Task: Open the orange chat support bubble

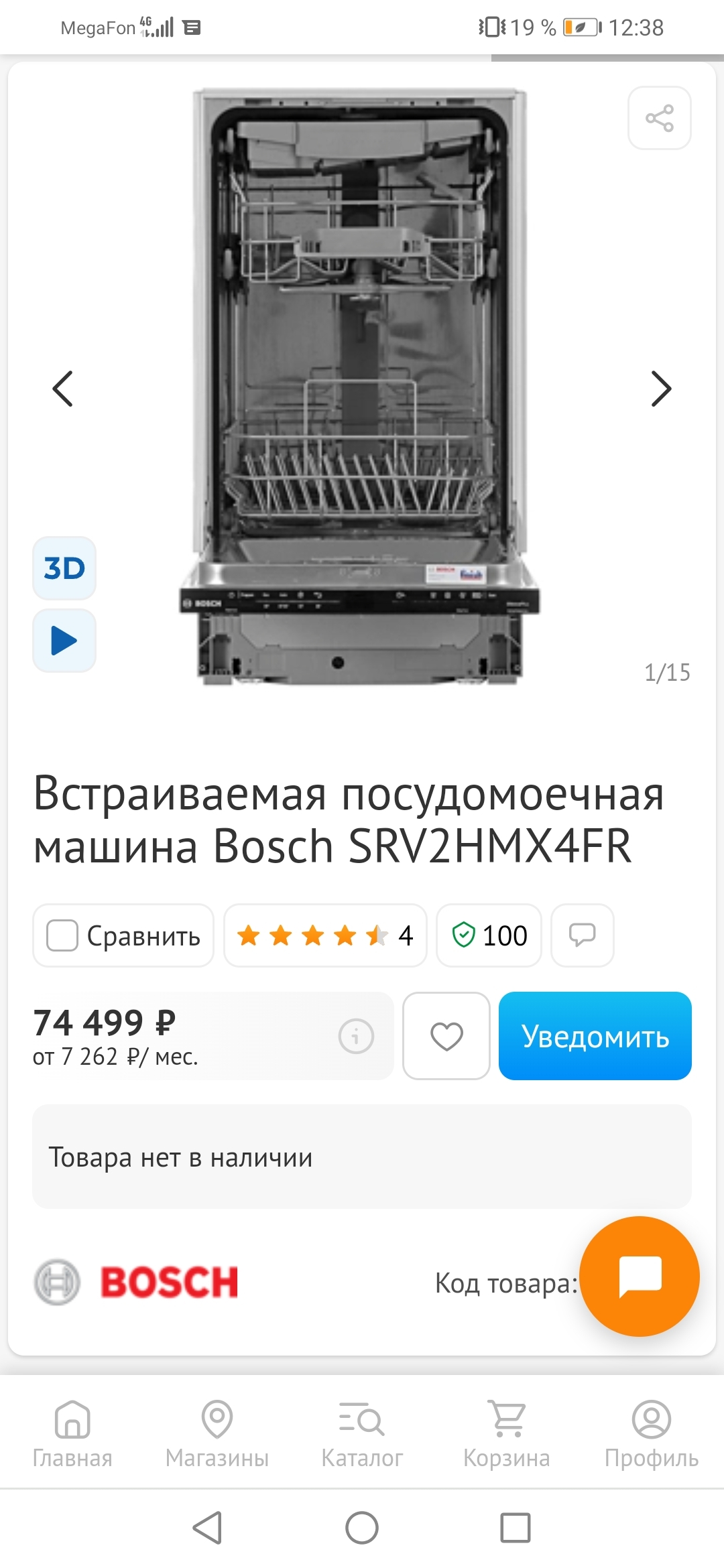Action: click(640, 1277)
